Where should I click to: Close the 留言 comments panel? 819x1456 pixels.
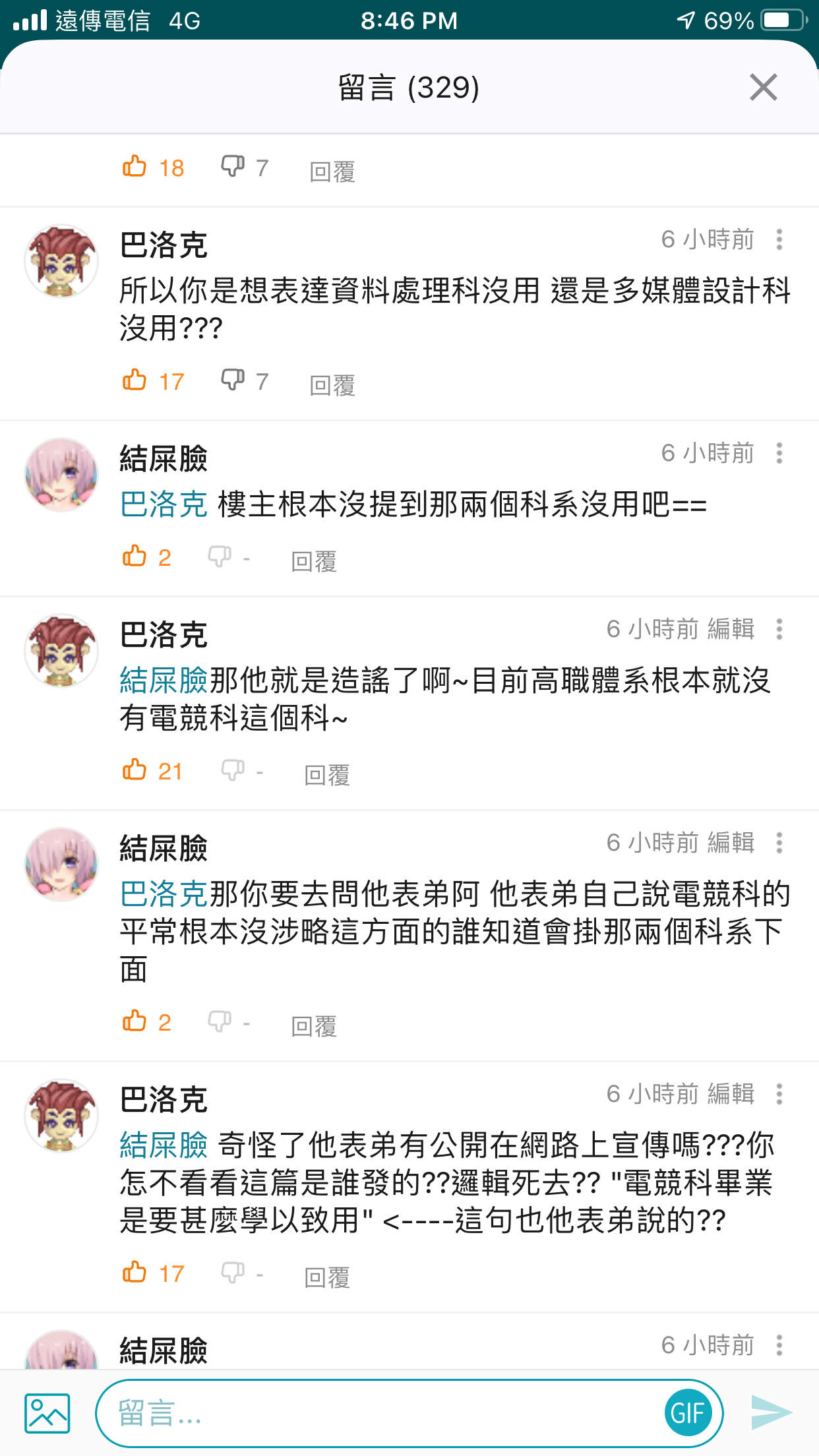(763, 87)
